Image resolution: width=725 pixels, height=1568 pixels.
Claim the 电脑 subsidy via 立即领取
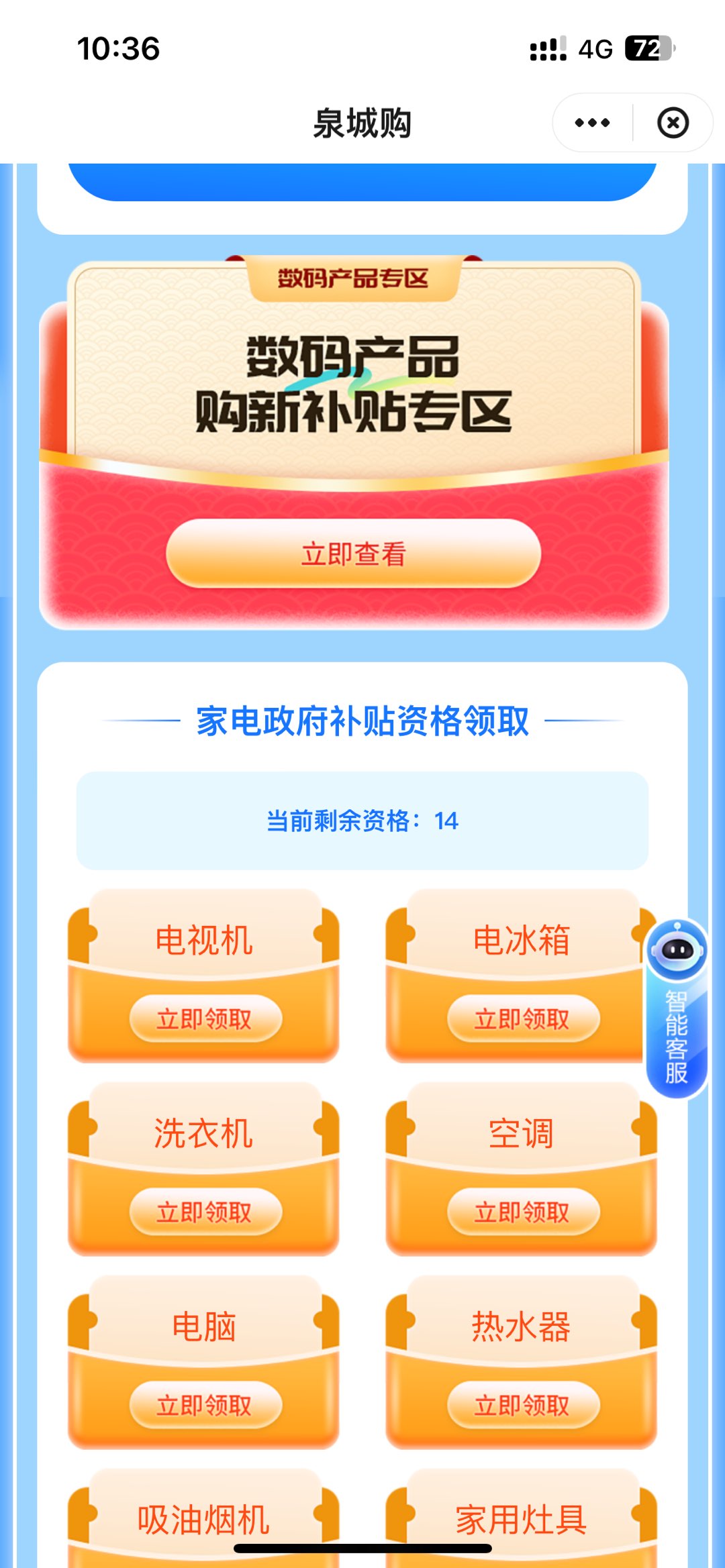click(205, 1405)
